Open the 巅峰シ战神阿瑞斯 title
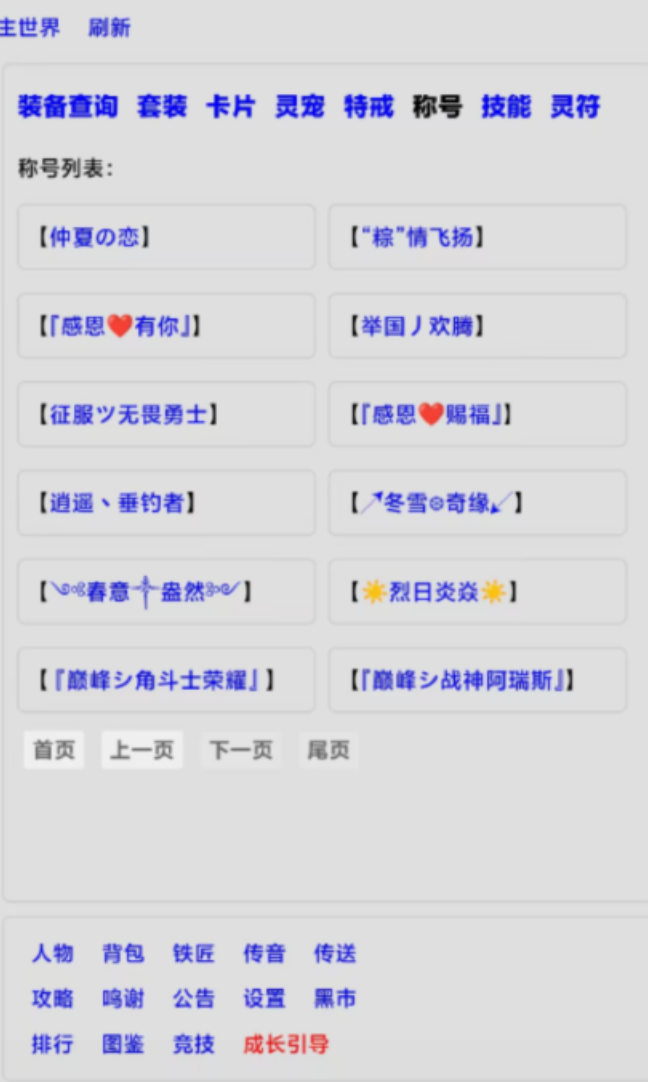This screenshot has height=1082, width=648. (x=478, y=680)
